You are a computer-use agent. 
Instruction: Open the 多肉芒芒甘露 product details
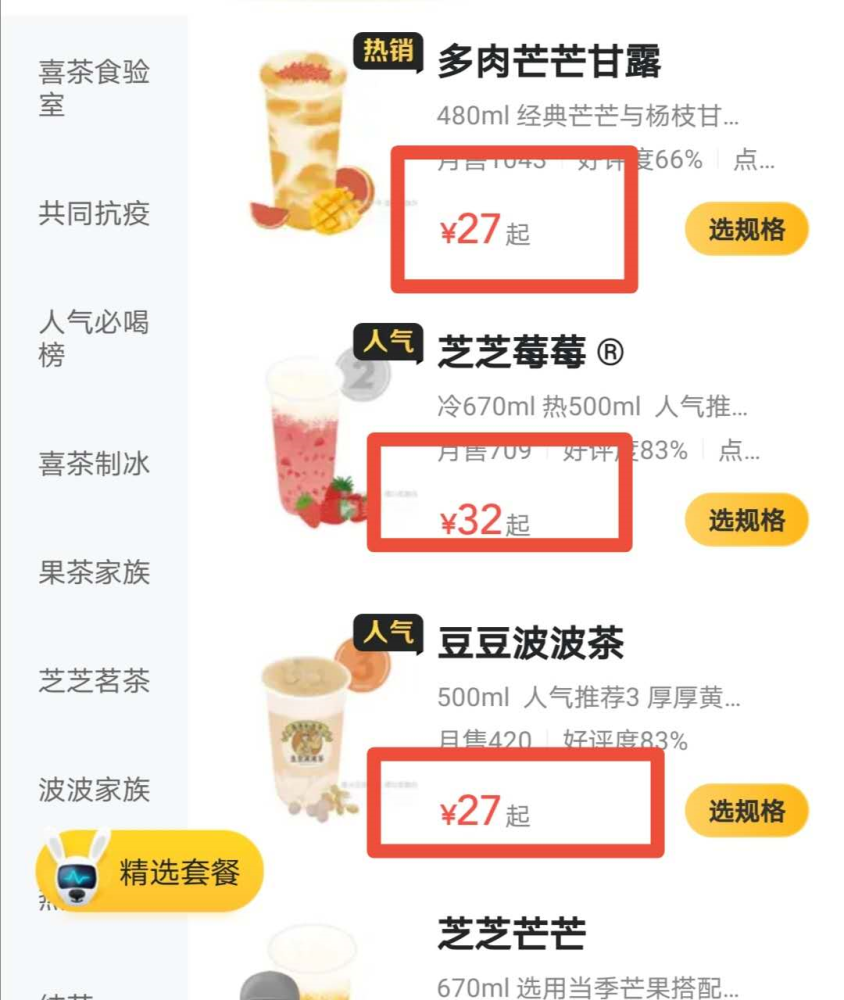pos(549,63)
